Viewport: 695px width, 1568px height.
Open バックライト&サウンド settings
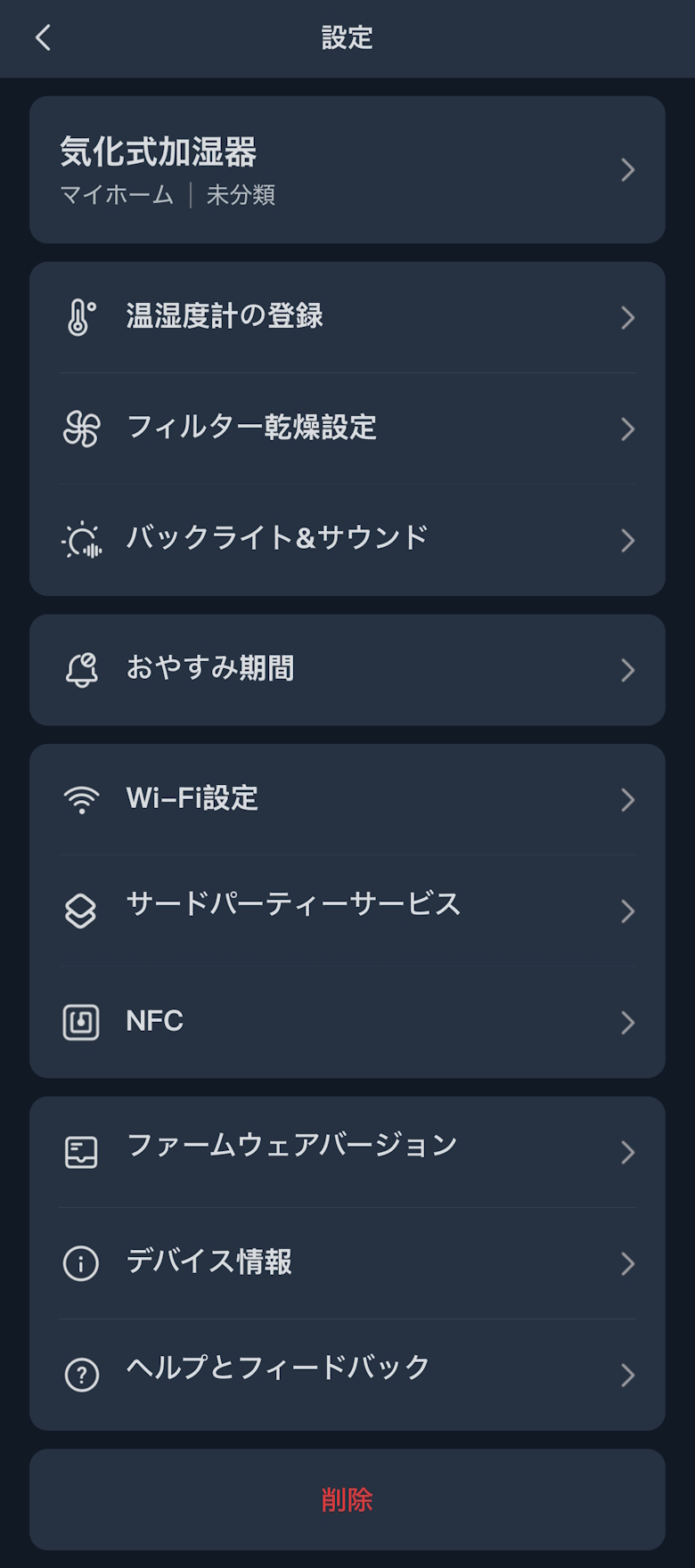point(347,540)
